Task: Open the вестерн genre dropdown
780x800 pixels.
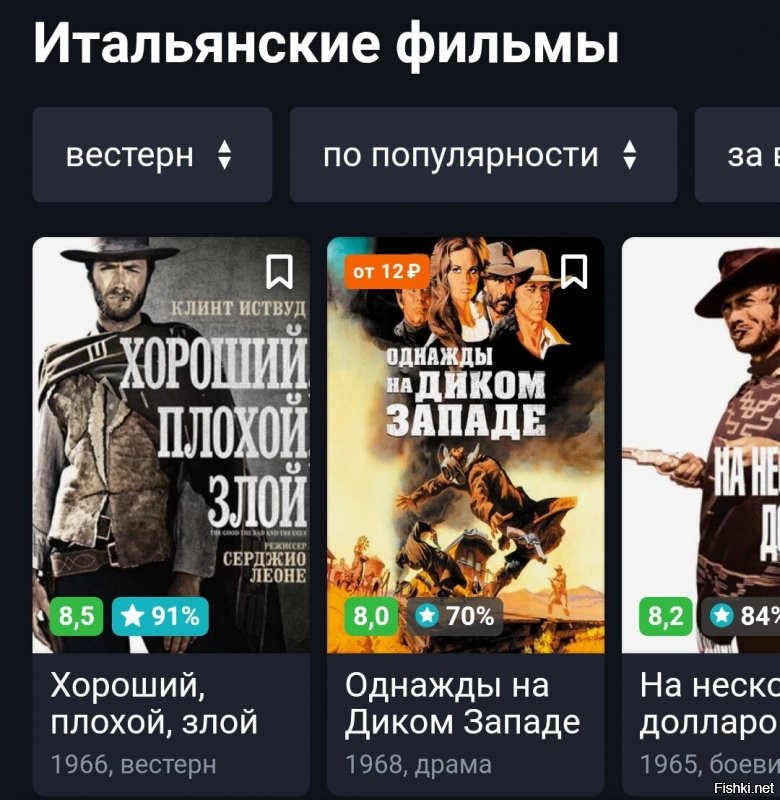Action: pyautogui.click(x=152, y=155)
